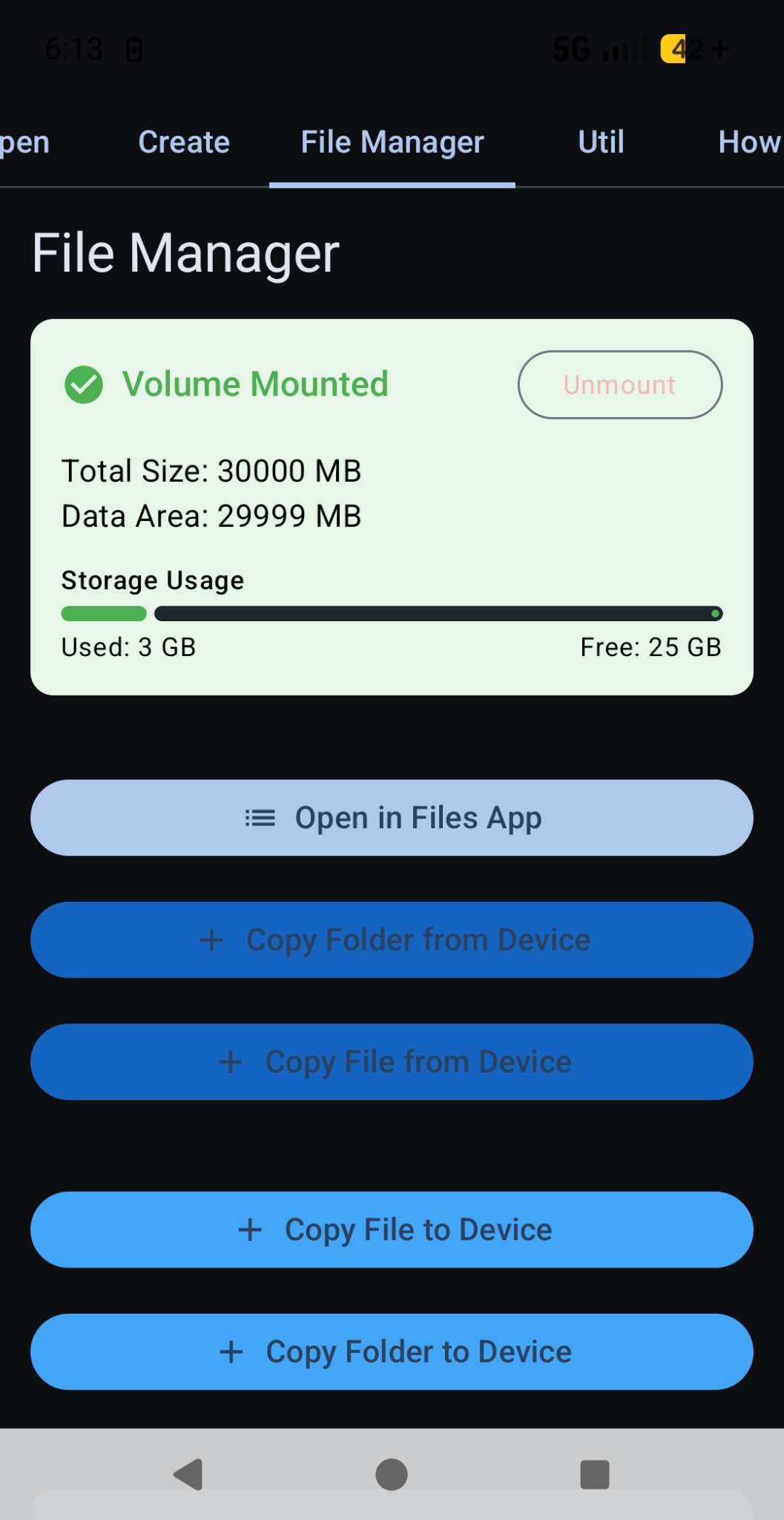Go to the home screen
The height and width of the screenshot is (1520, 784).
392,1474
